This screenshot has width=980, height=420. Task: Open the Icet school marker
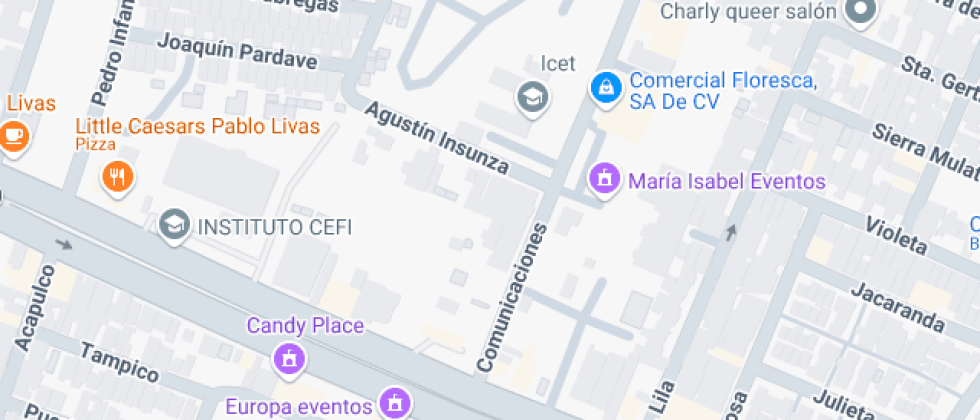pyautogui.click(x=533, y=98)
